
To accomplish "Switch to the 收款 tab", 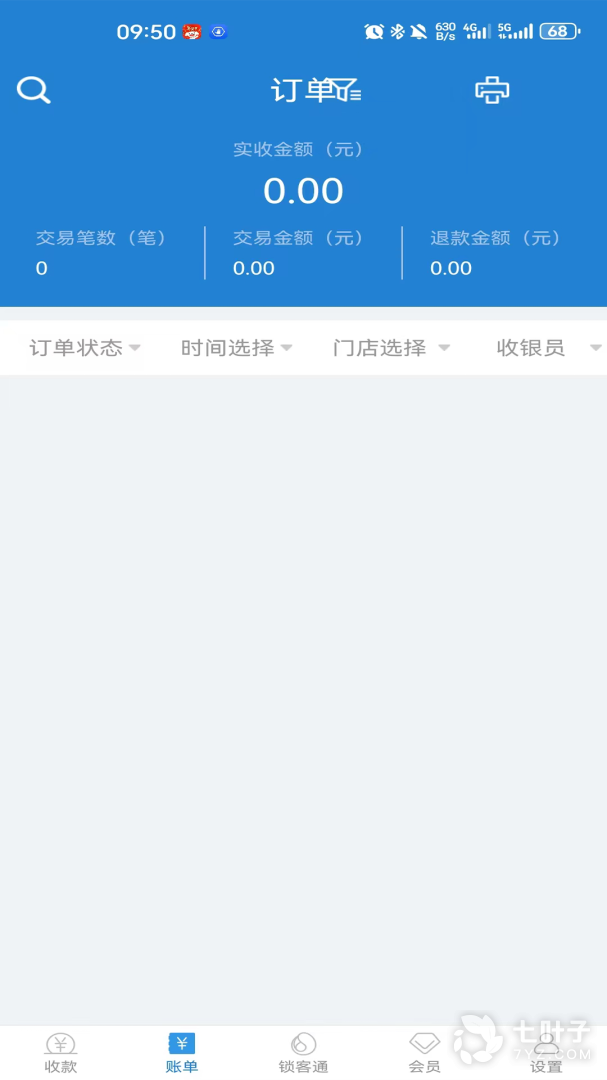I will (61, 1054).
